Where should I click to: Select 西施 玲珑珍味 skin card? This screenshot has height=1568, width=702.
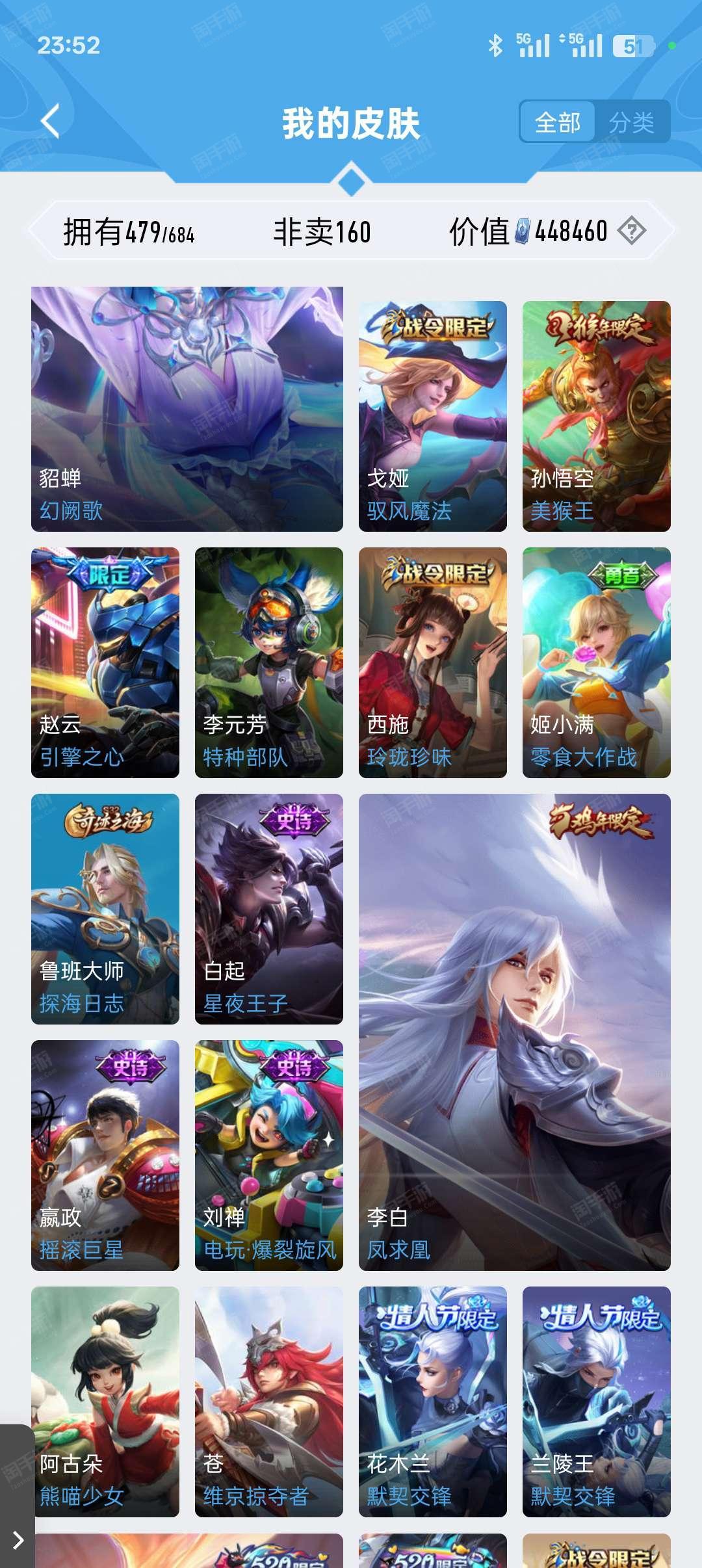coord(433,662)
